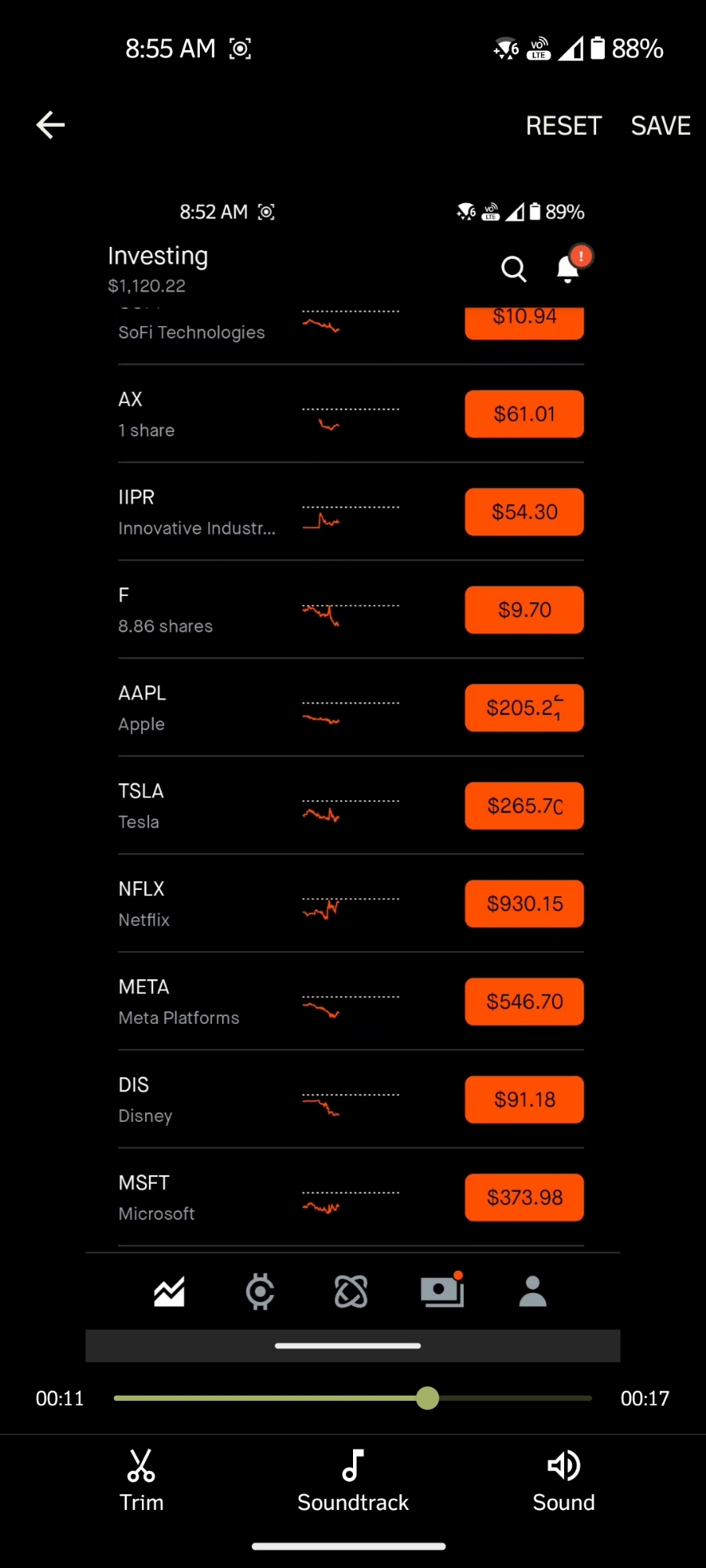The width and height of the screenshot is (706, 1568).
Task: Tap RESET to undo edits
Action: [563, 125]
